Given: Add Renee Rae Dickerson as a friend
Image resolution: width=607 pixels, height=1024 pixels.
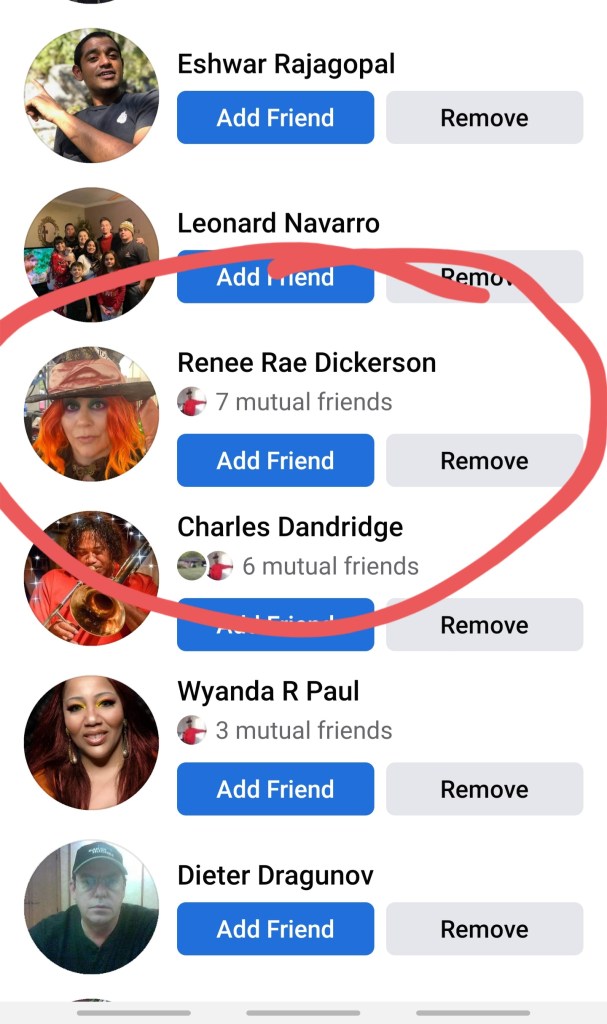Looking at the screenshot, I should (x=275, y=461).
